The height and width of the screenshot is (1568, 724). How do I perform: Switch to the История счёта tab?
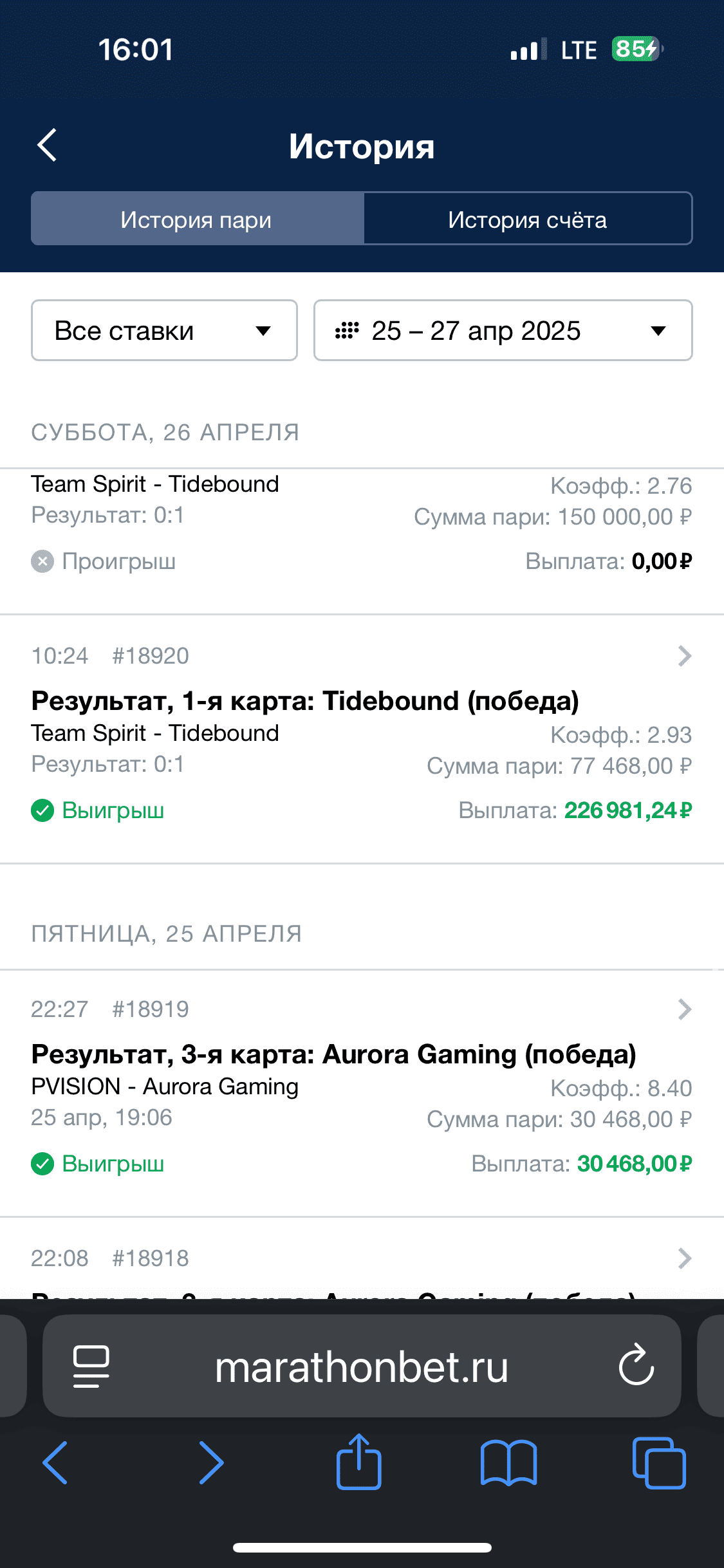coord(528,219)
